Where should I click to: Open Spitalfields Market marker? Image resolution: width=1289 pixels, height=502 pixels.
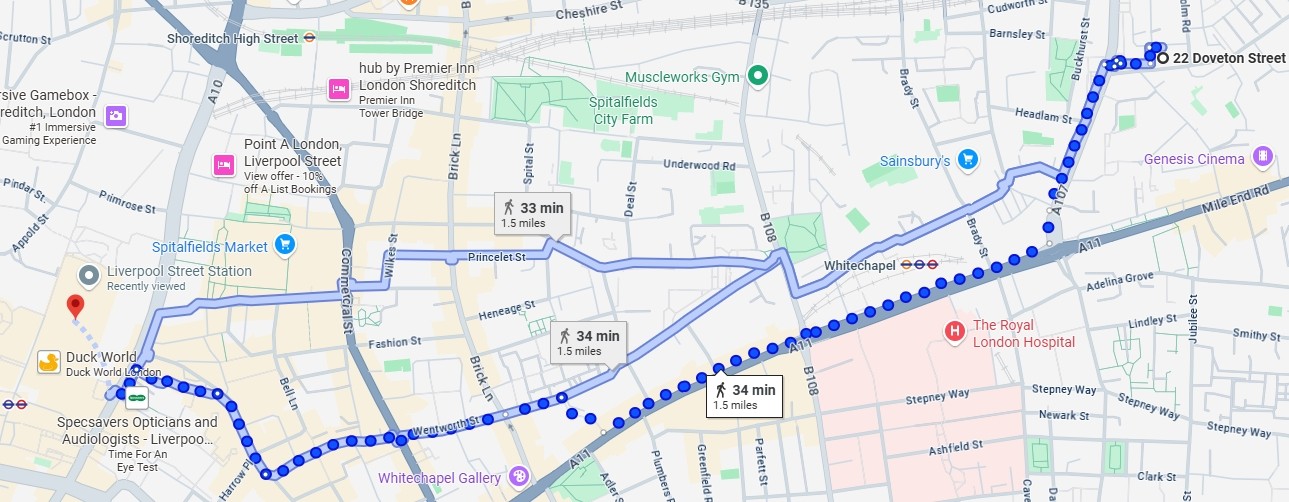284,245
